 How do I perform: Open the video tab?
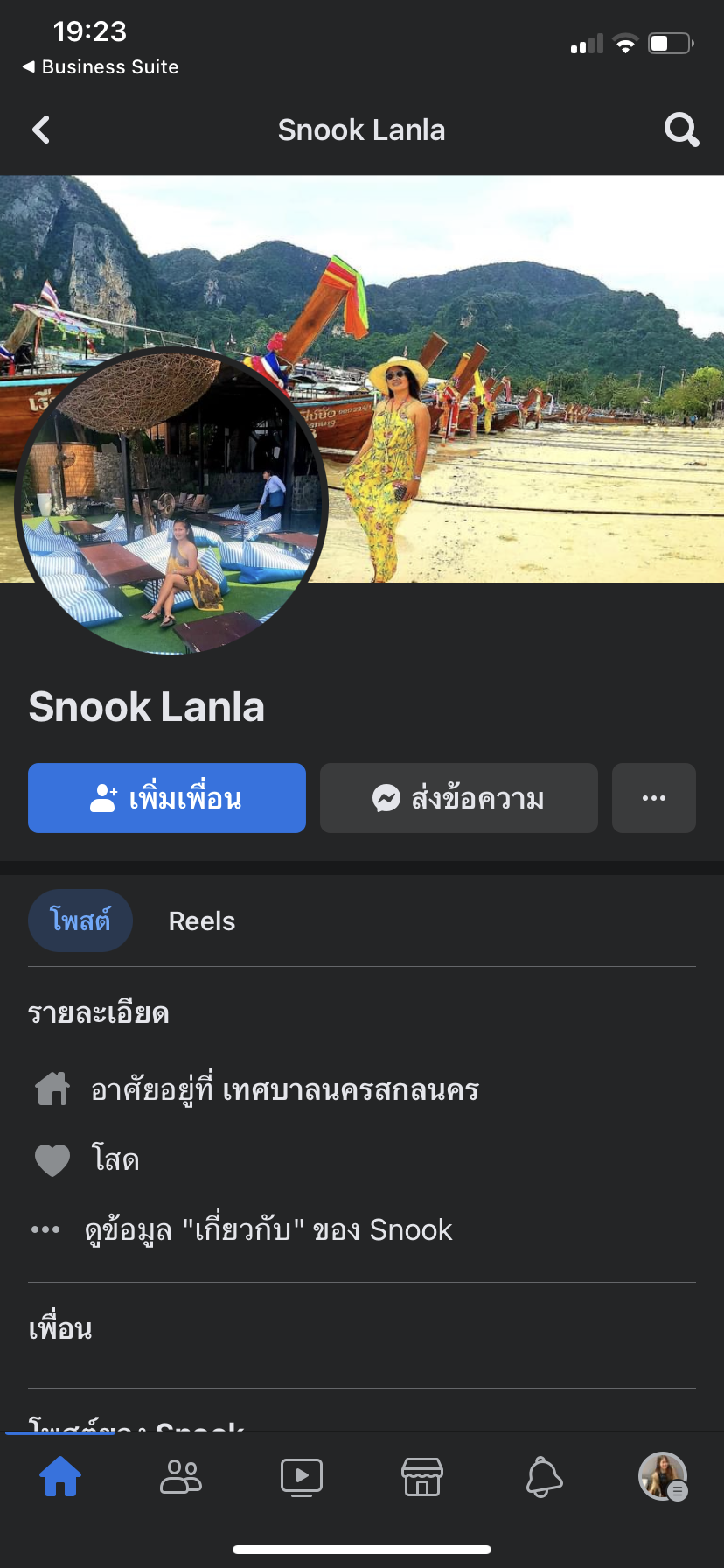pos(302,1477)
